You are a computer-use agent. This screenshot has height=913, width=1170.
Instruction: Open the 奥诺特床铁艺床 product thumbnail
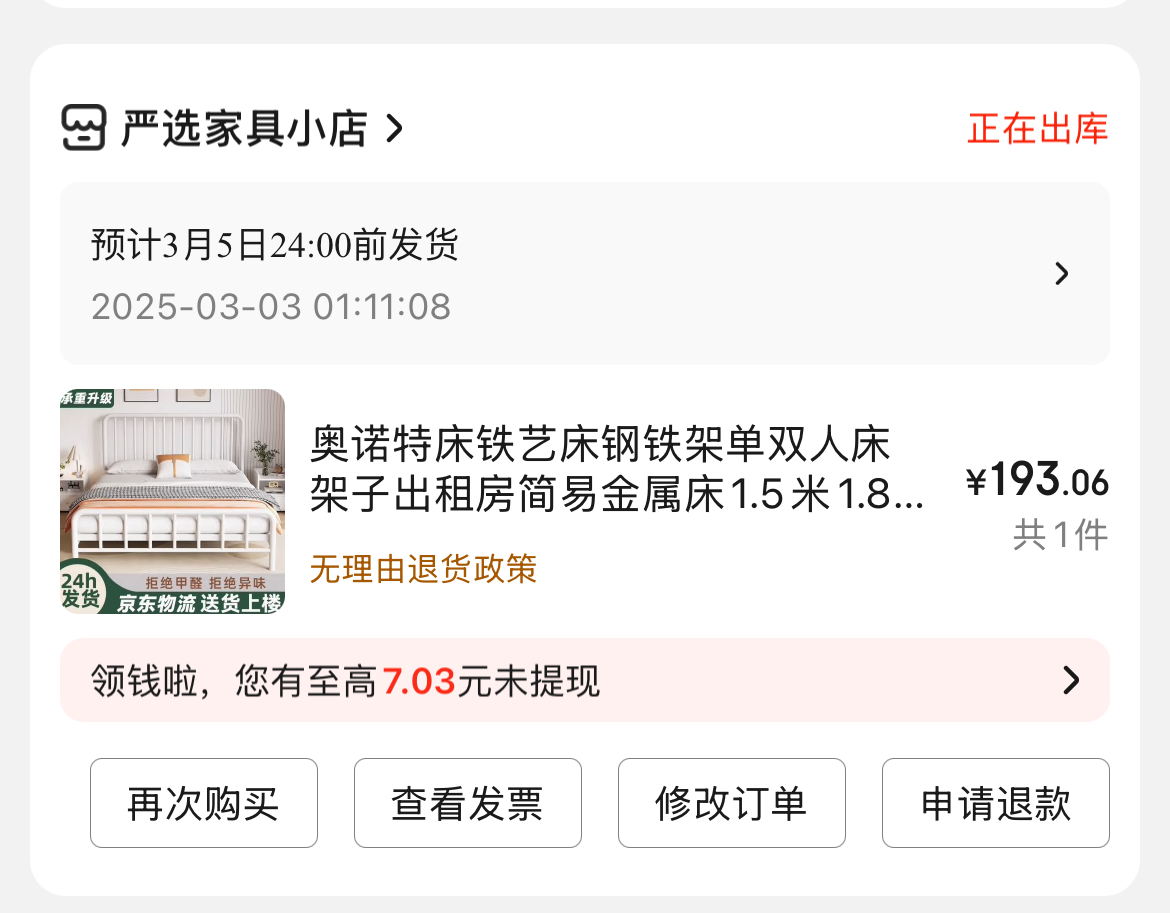point(173,501)
